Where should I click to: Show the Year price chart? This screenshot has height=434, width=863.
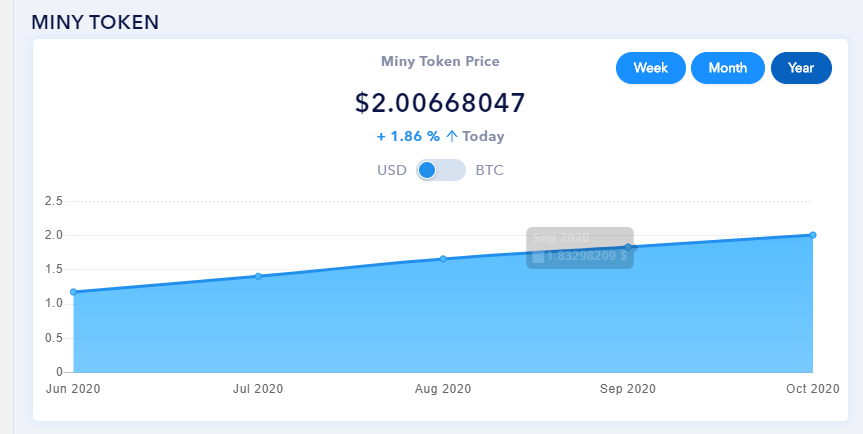[x=800, y=68]
